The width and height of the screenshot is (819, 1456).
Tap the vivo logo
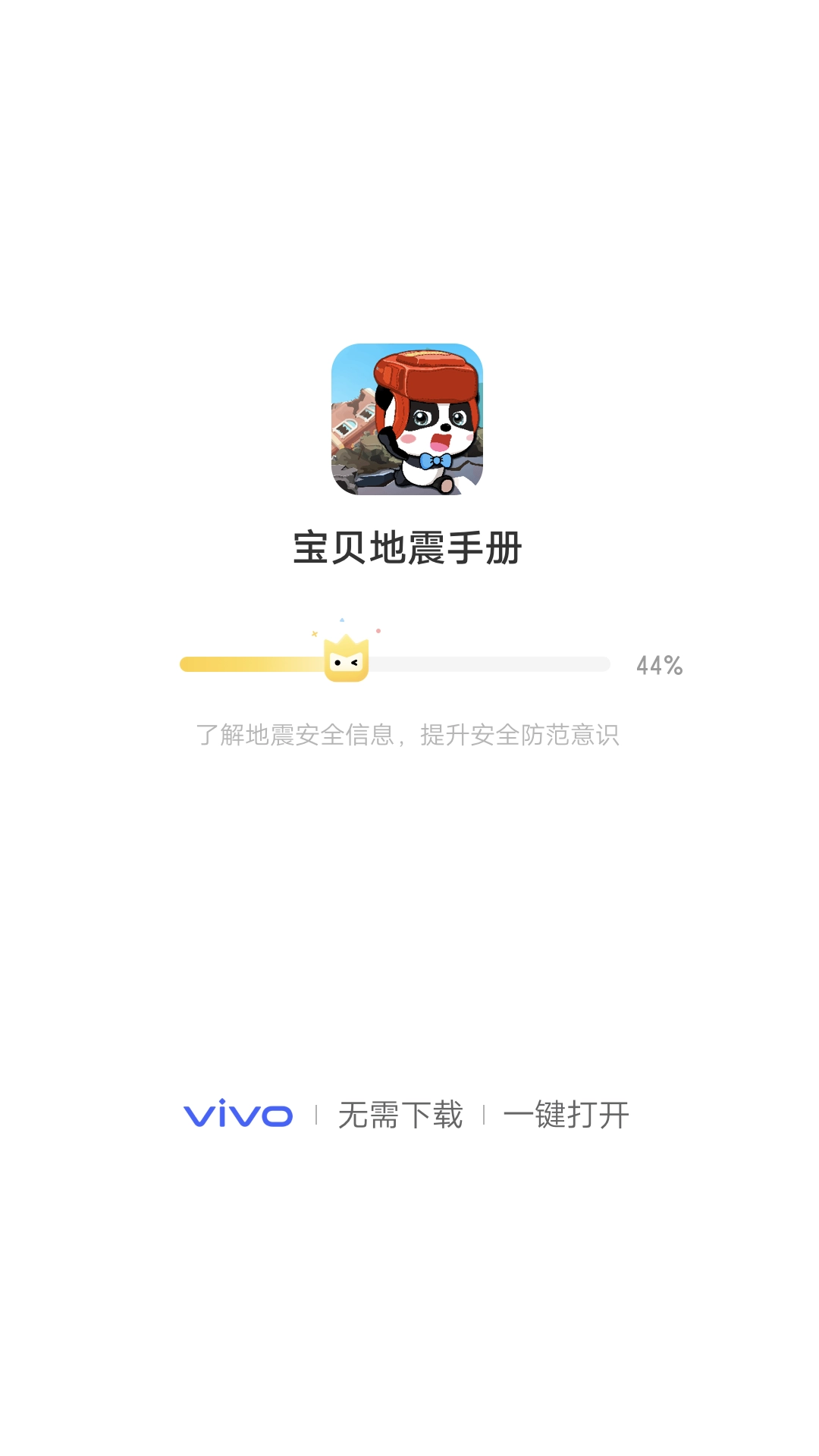238,1116
